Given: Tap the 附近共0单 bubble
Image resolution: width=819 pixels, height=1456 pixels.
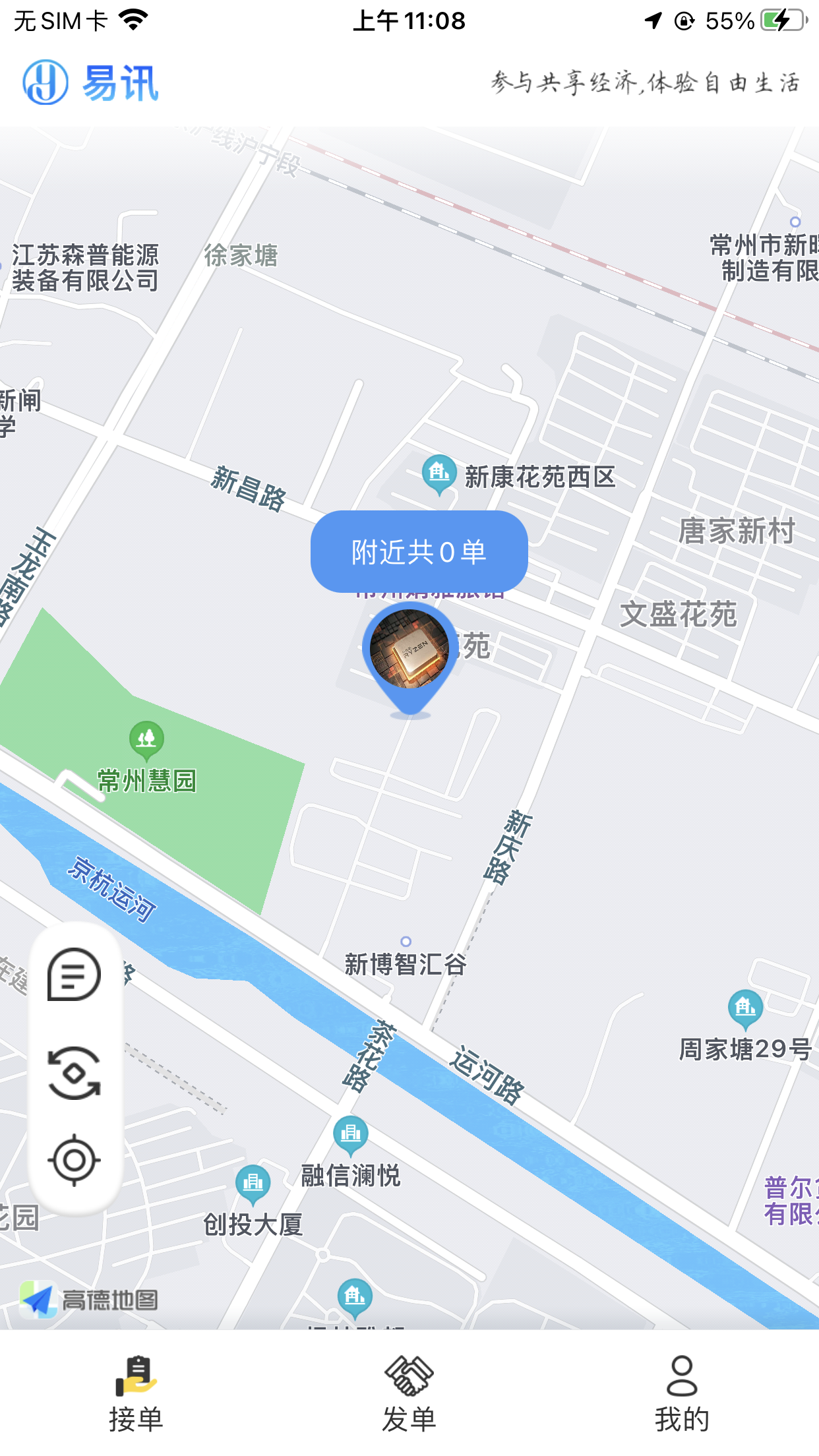Looking at the screenshot, I should (x=419, y=551).
